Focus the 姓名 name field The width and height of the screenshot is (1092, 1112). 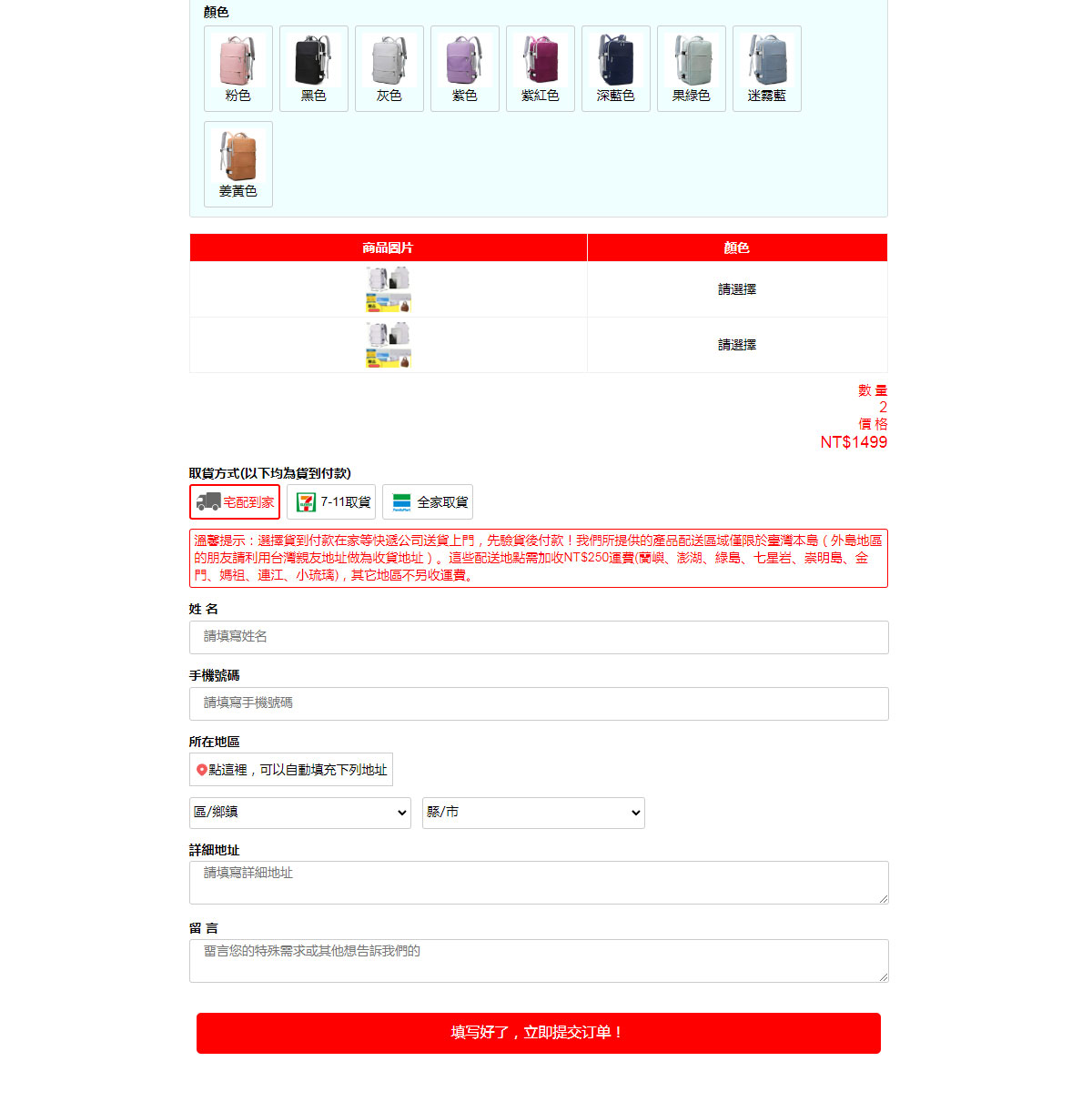point(539,637)
